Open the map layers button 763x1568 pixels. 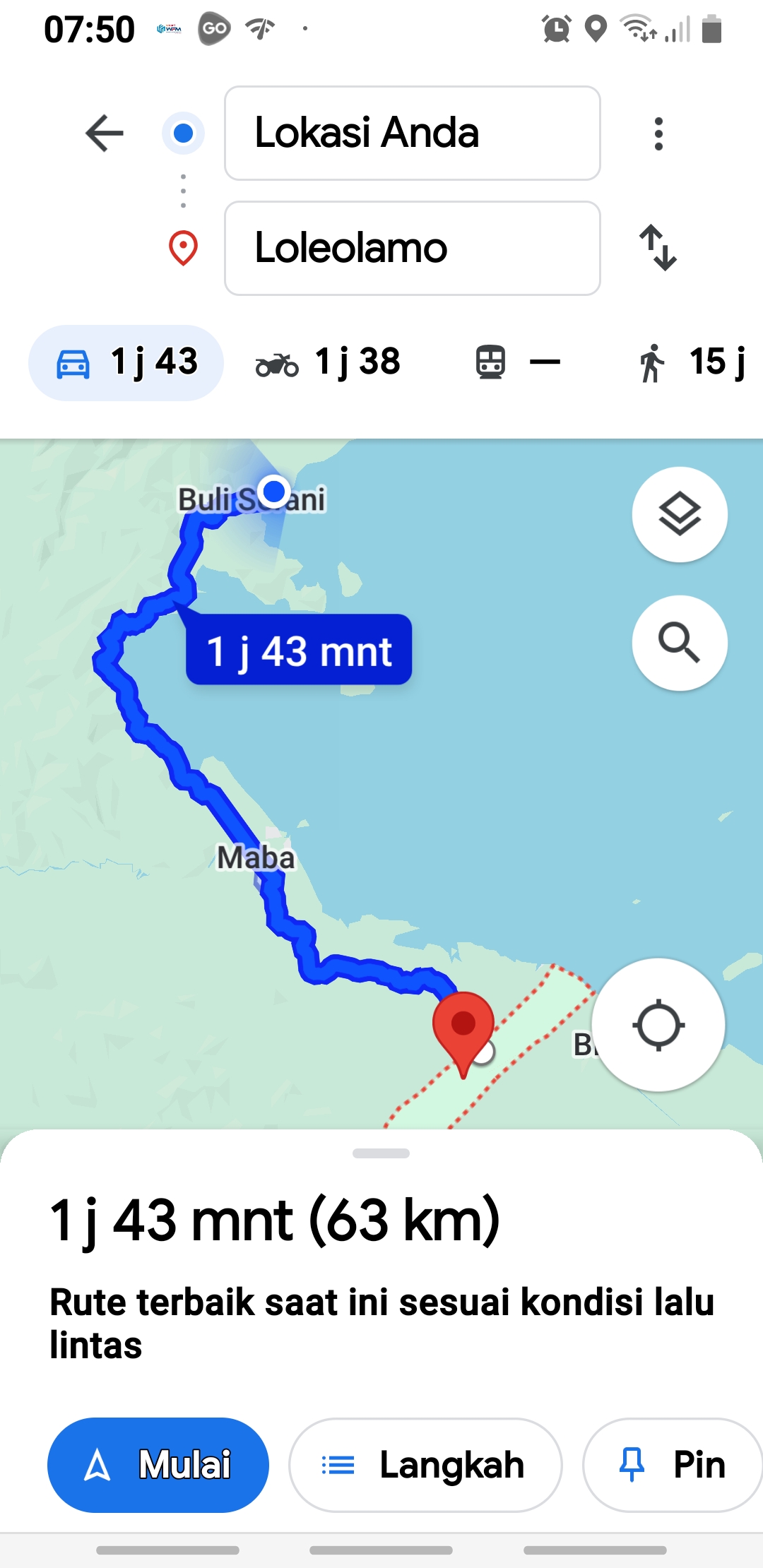(x=680, y=515)
